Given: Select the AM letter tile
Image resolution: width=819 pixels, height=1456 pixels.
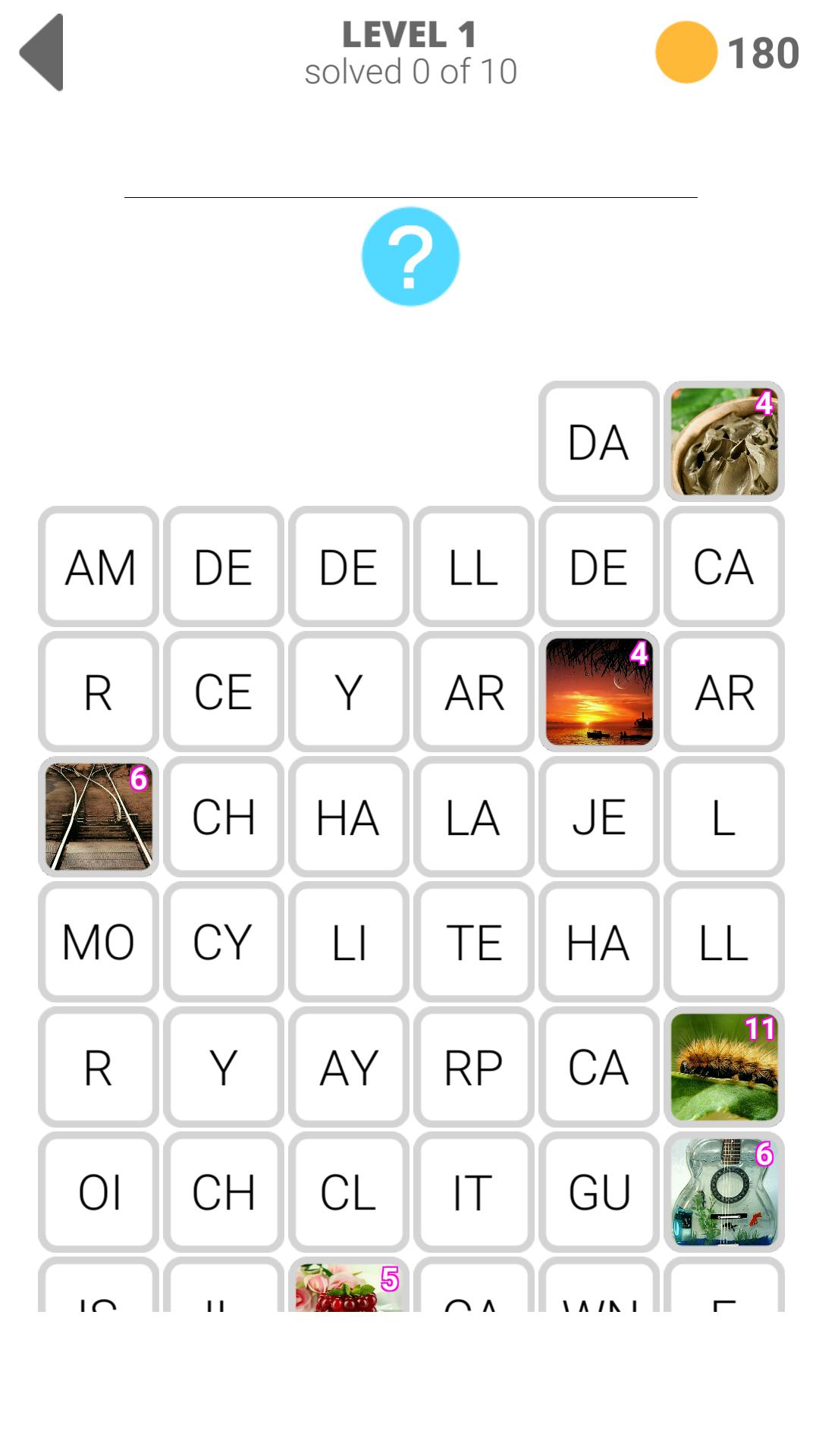Looking at the screenshot, I should (99, 567).
